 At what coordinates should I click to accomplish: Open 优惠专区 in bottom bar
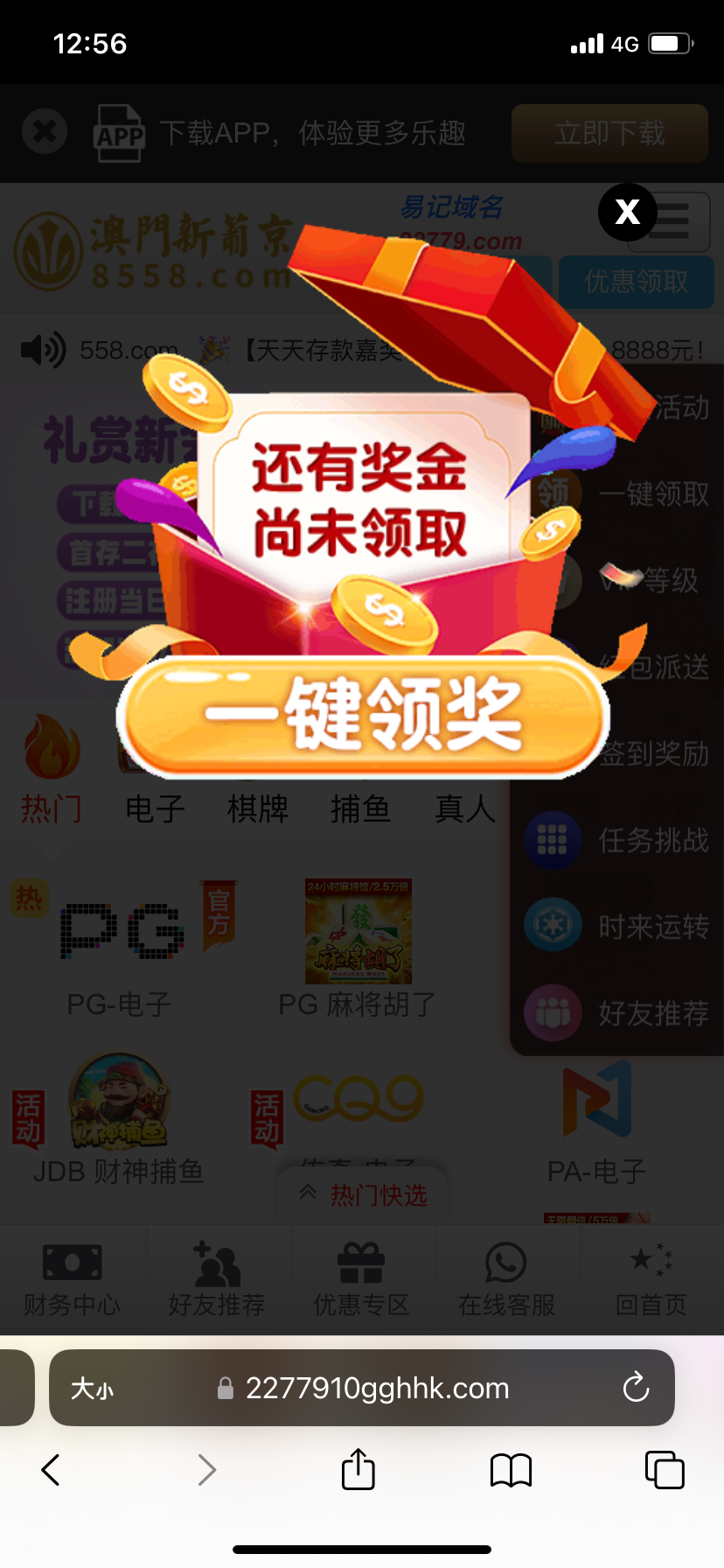tap(361, 1278)
